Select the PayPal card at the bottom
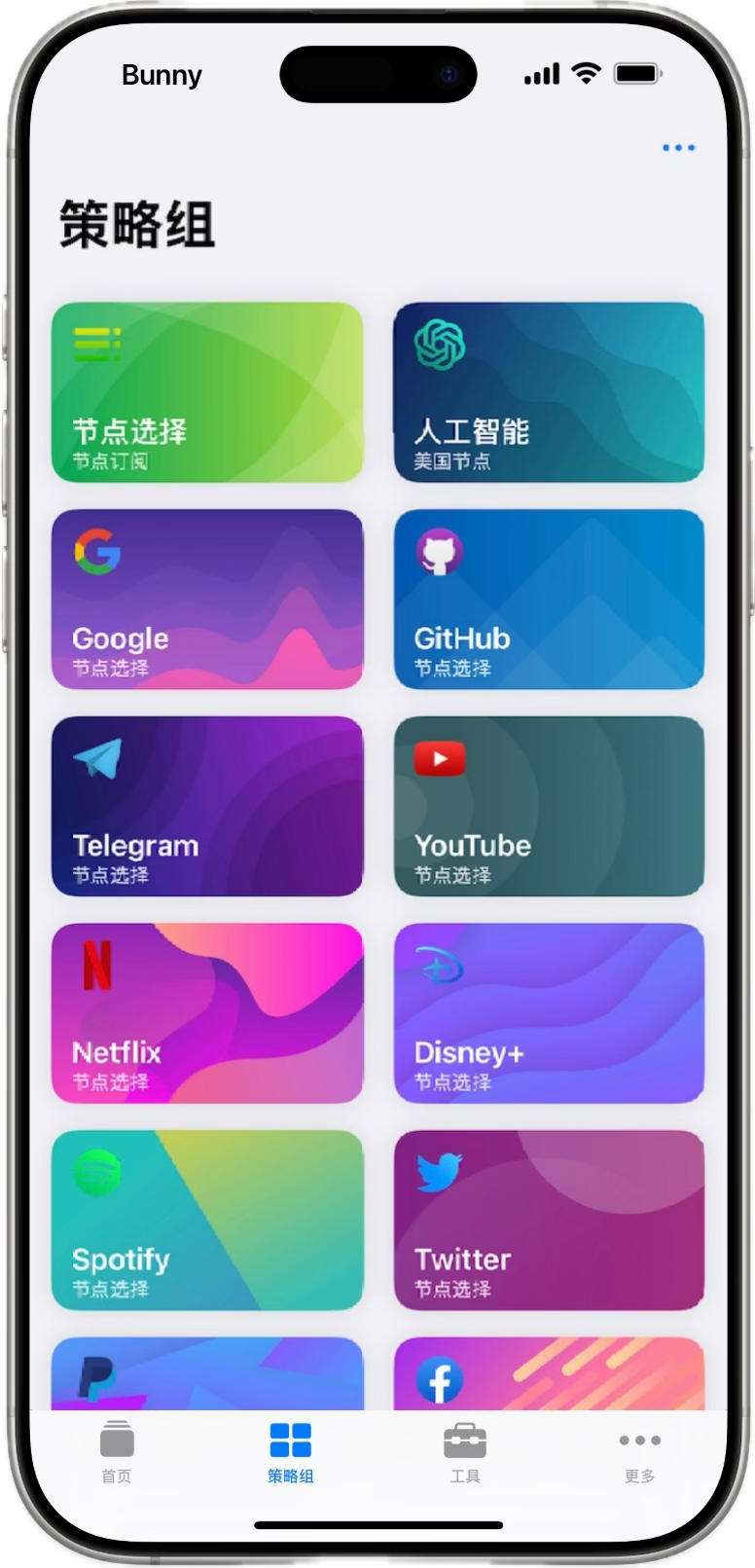Image resolution: width=755 pixels, height=1568 pixels. pos(207,1372)
